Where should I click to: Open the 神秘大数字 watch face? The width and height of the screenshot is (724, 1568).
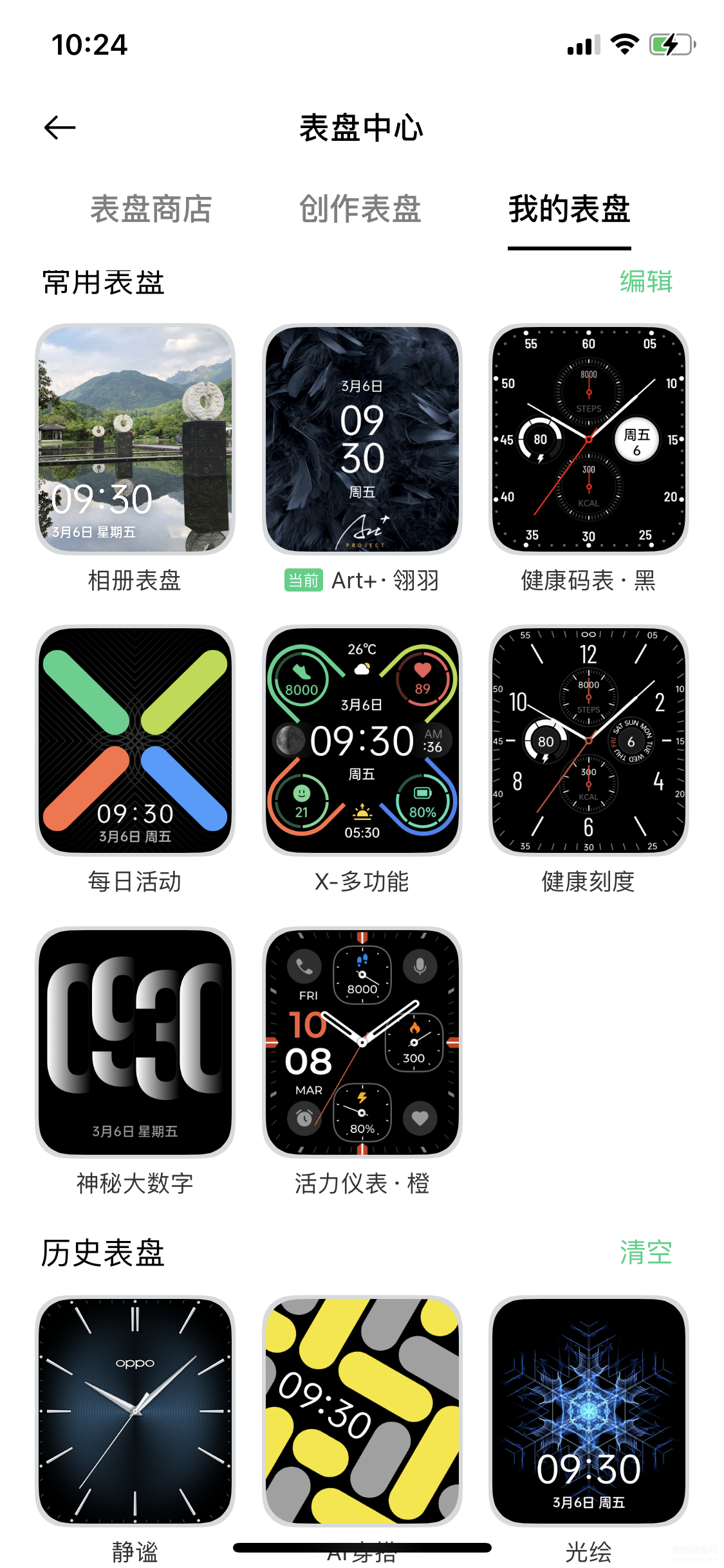click(x=135, y=1041)
